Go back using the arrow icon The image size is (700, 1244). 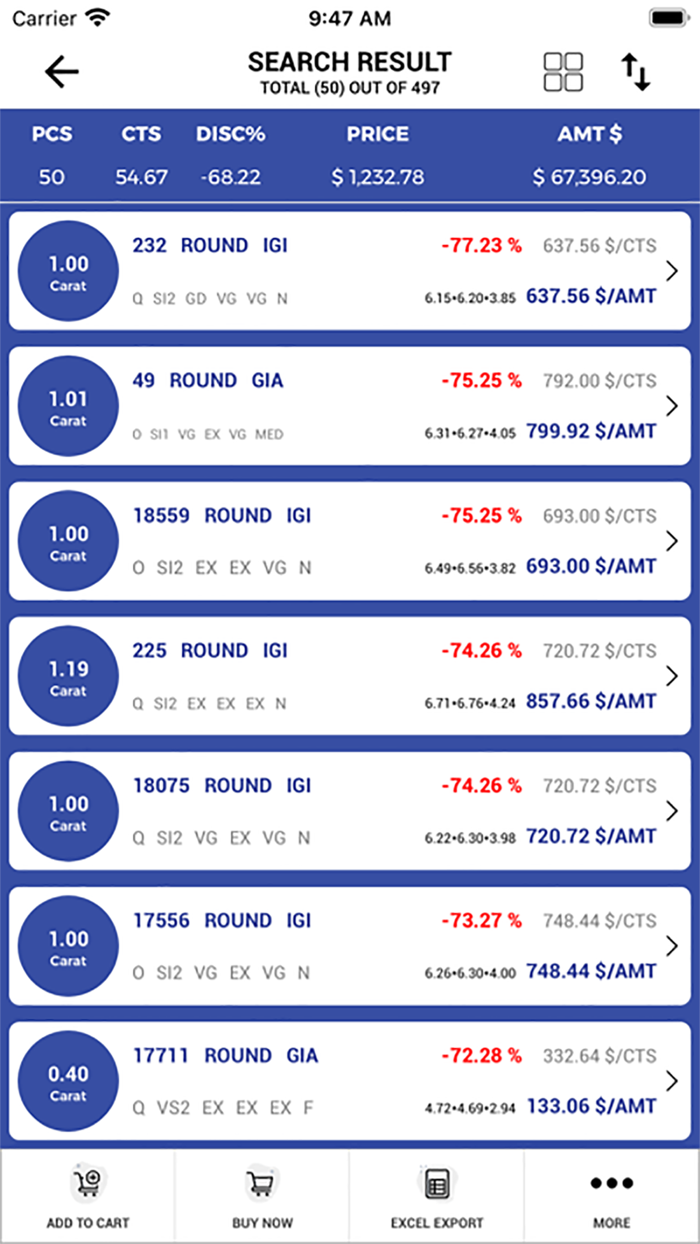pos(62,72)
